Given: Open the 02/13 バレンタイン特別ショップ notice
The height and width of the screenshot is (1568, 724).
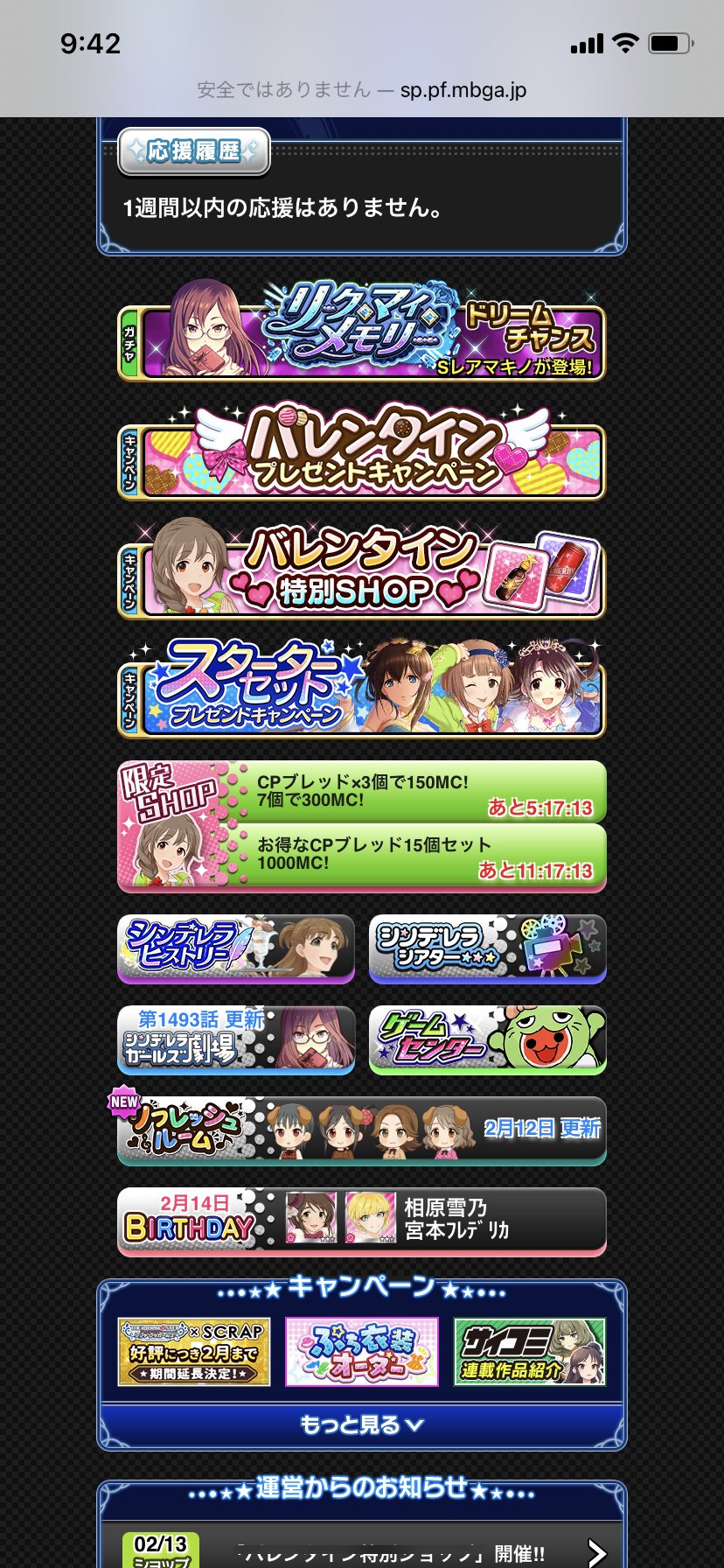Looking at the screenshot, I should 361,1550.
